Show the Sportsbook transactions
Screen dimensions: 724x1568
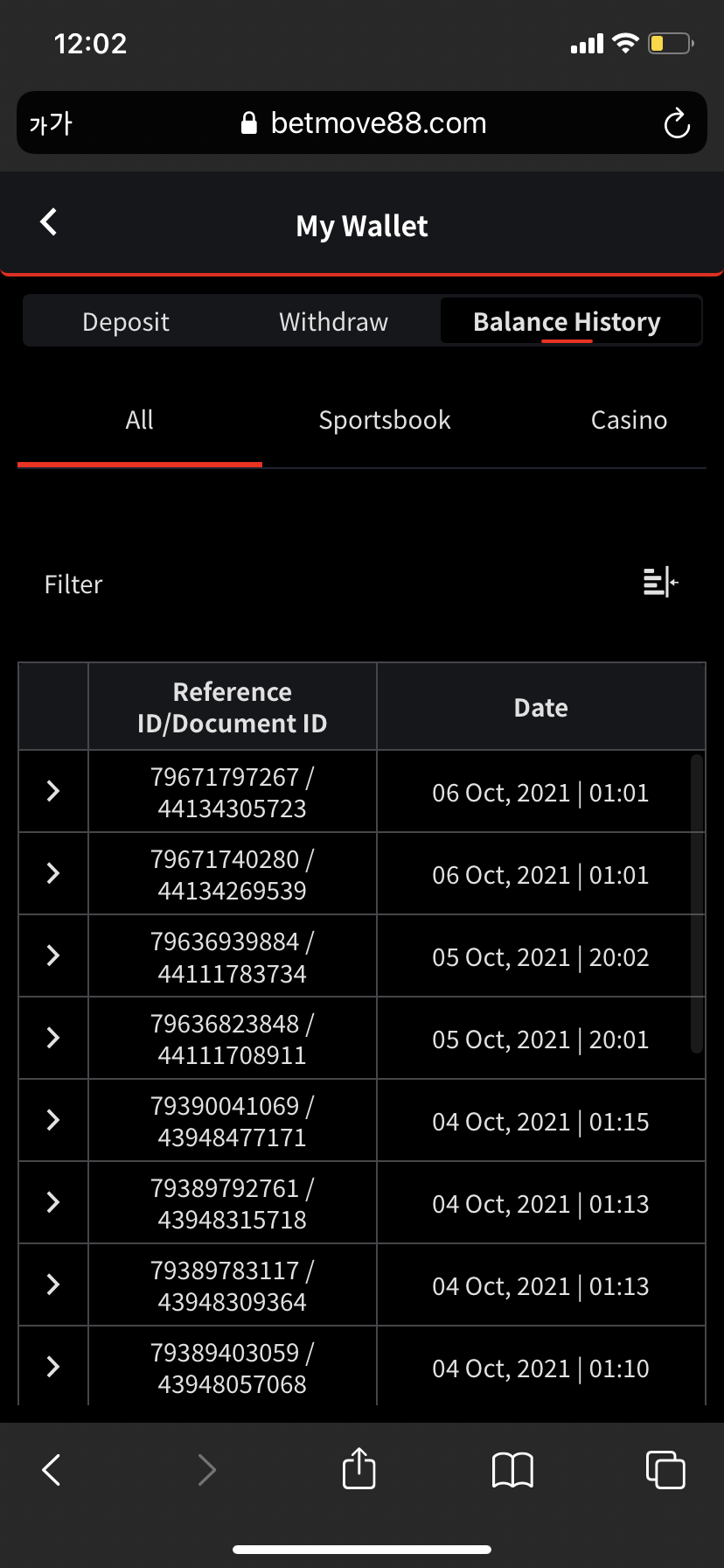pos(385,420)
